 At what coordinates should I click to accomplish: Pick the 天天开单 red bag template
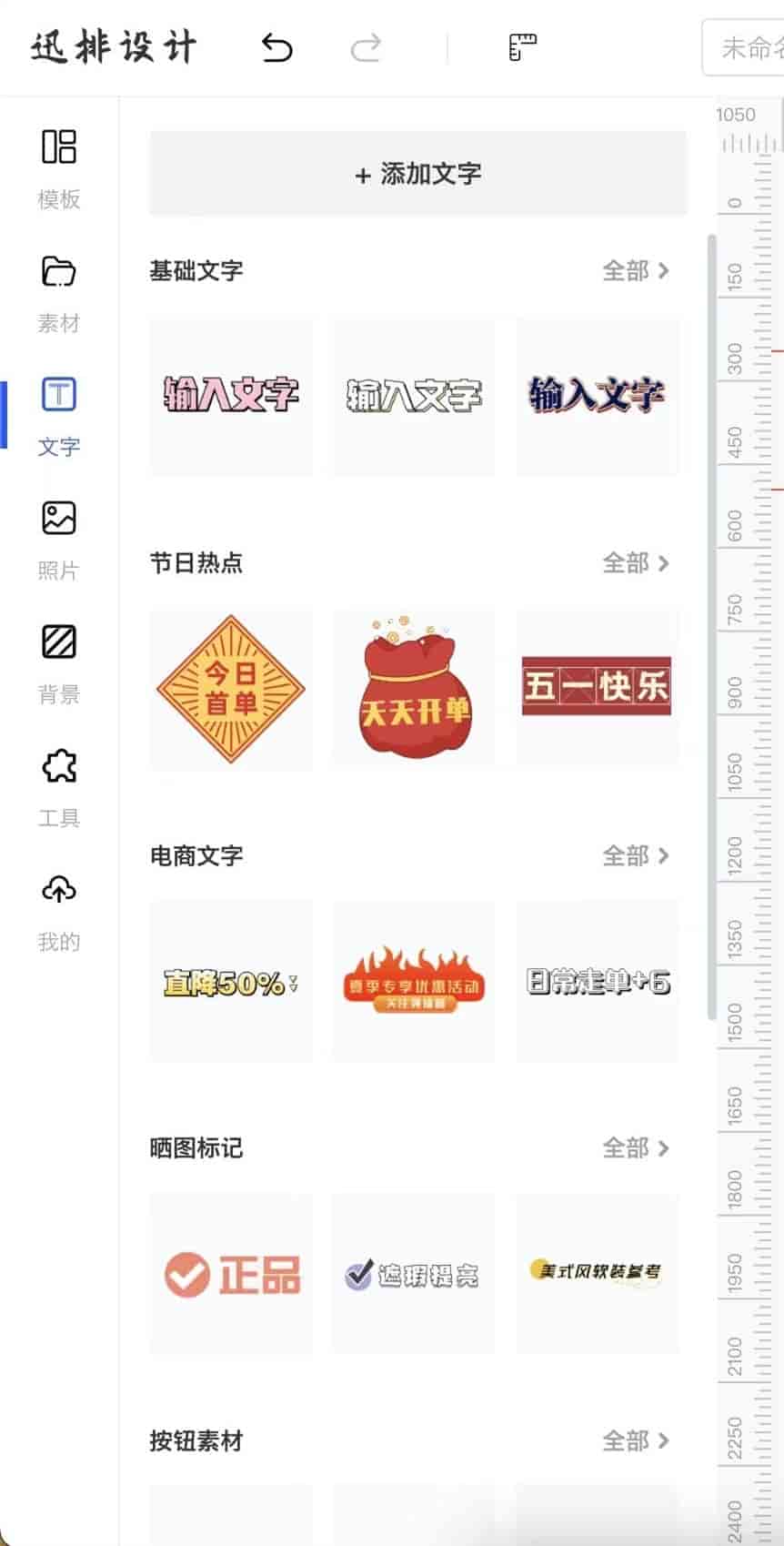pos(414,689)
